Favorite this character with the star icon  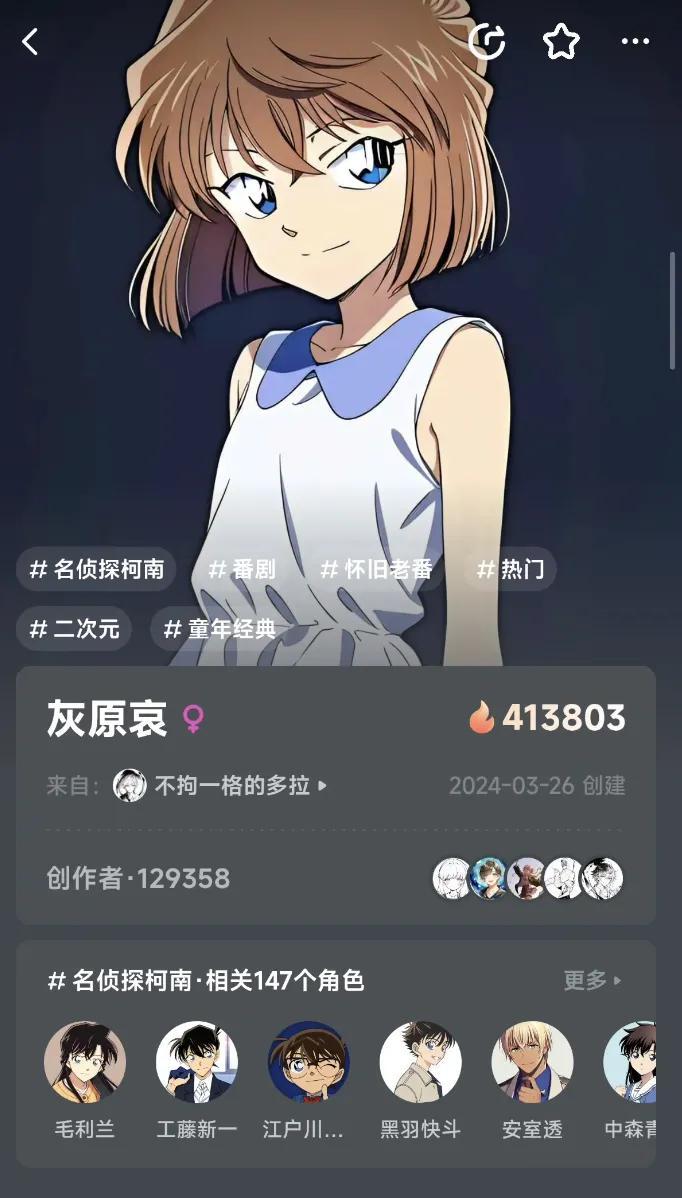561,42
